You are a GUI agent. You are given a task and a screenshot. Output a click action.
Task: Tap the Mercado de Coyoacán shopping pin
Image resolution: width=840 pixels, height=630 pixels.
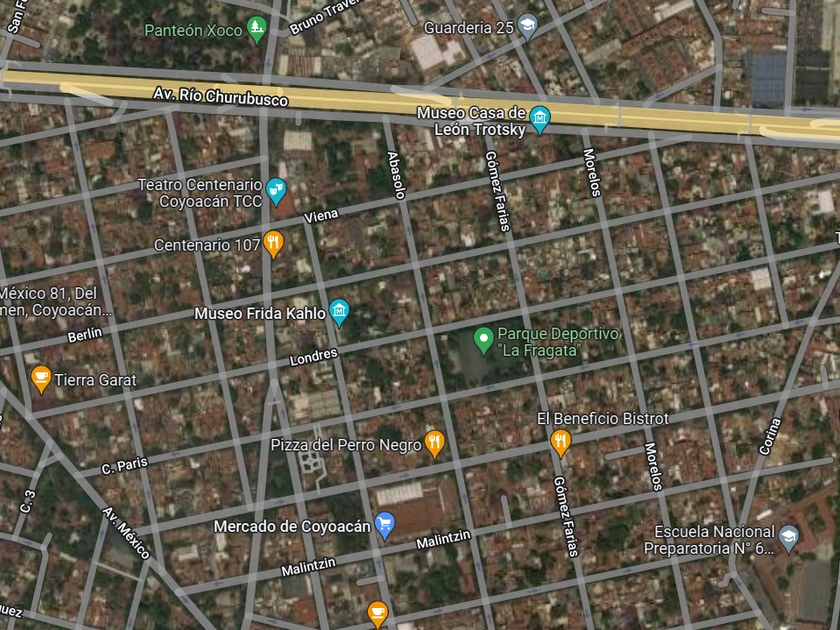click(385, 523)
